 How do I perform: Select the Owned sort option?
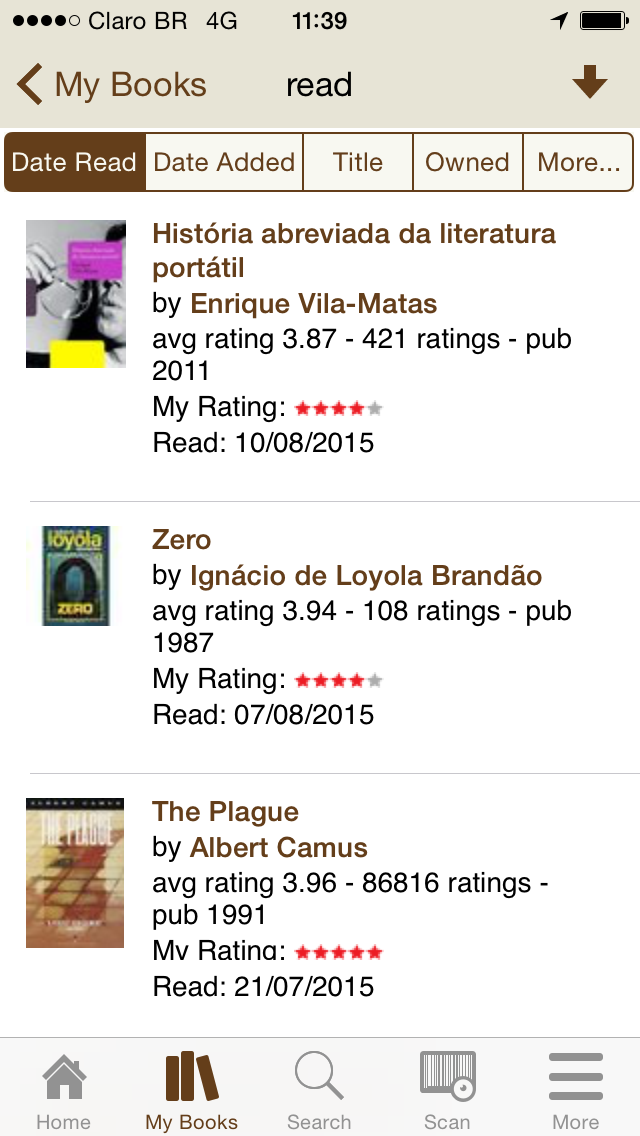467,162
